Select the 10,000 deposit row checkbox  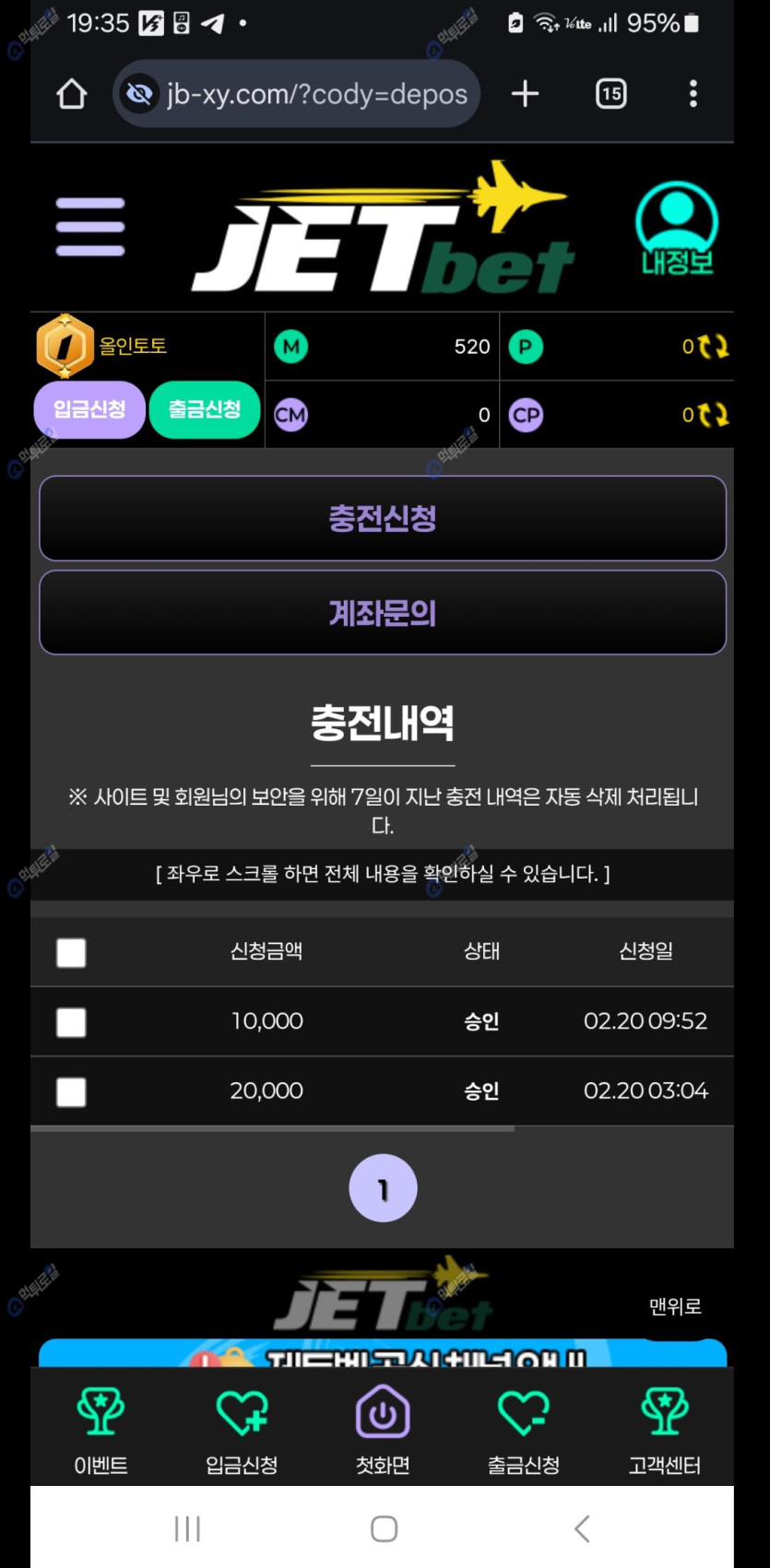71,1021
